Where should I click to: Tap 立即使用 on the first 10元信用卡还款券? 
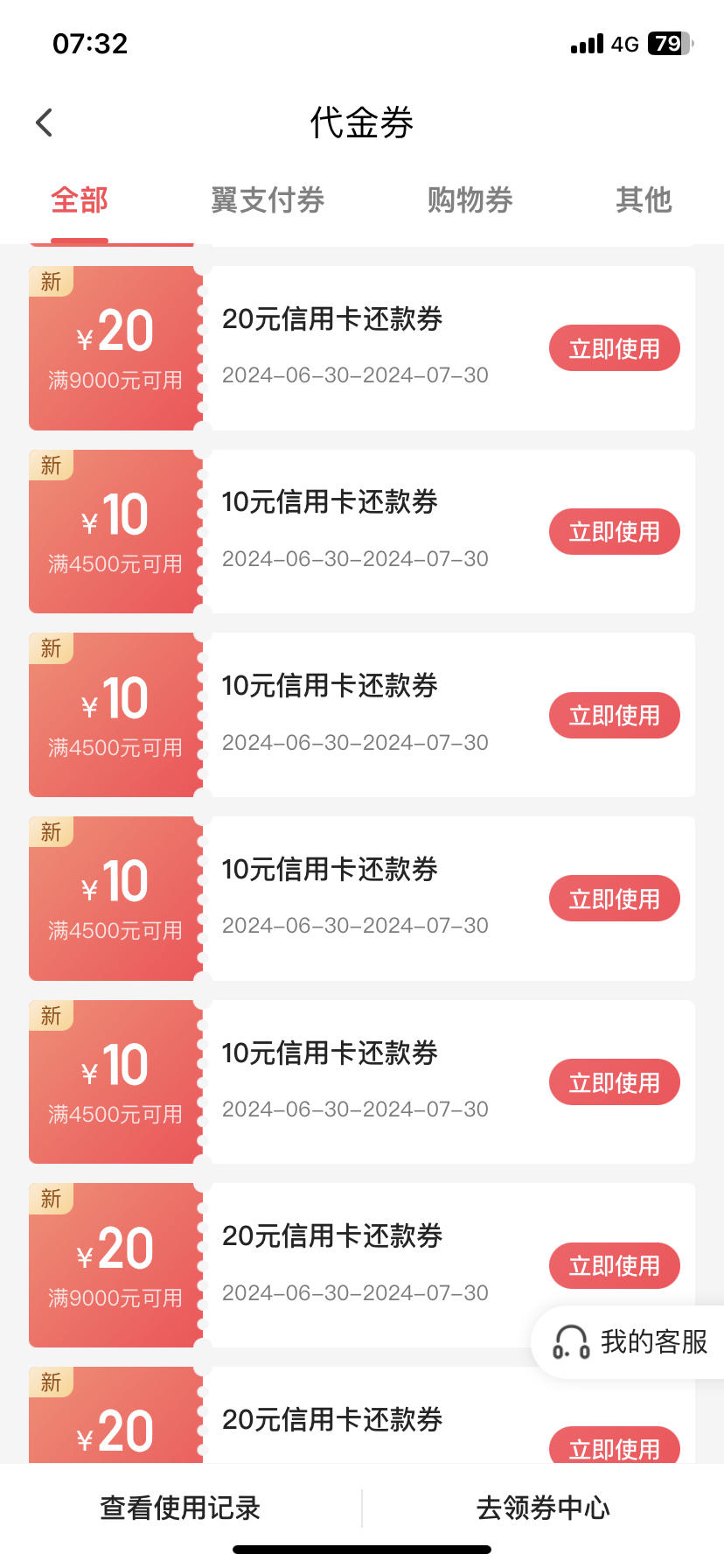point(614,532)
